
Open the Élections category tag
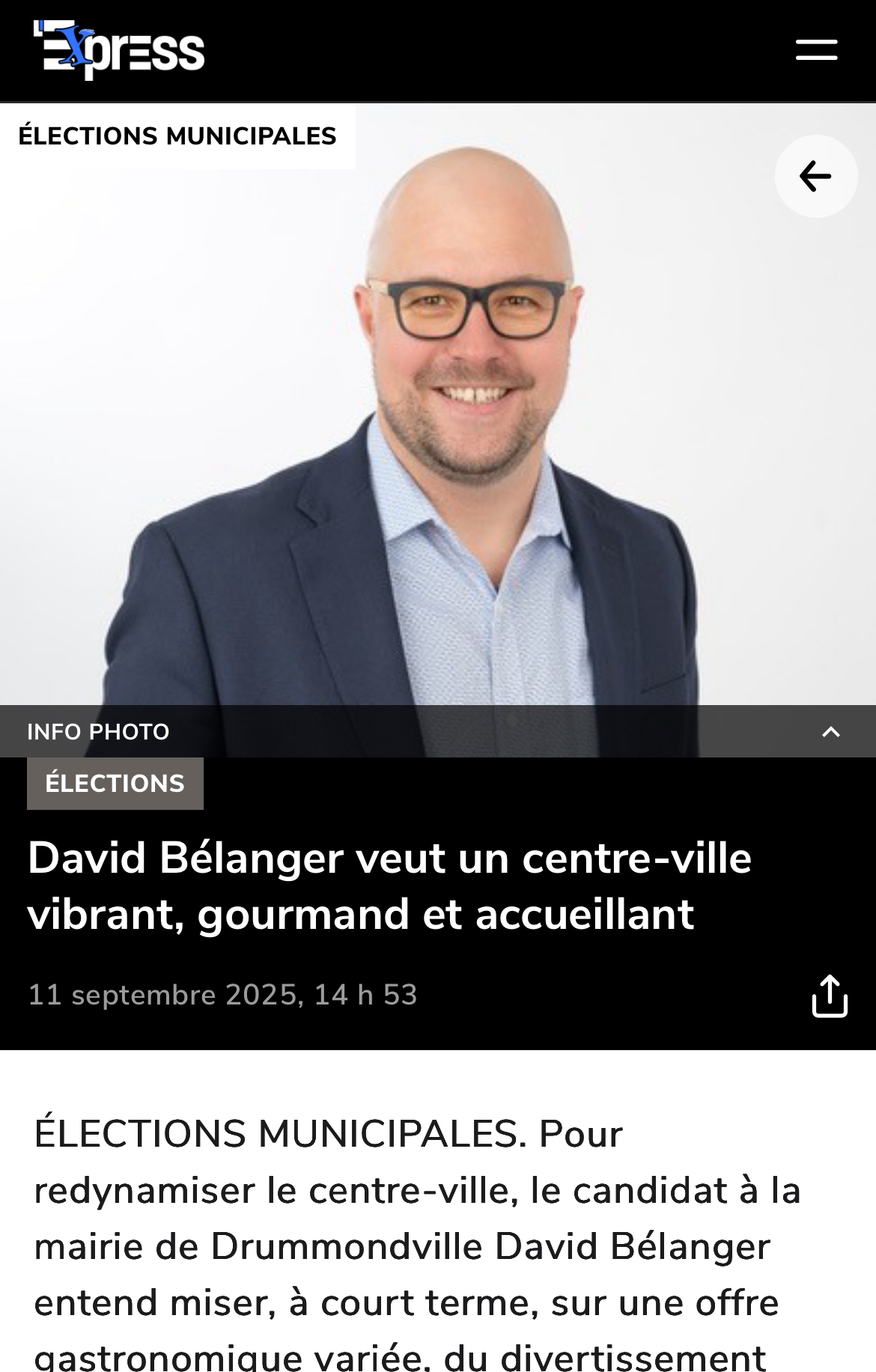tap(115, 783)
